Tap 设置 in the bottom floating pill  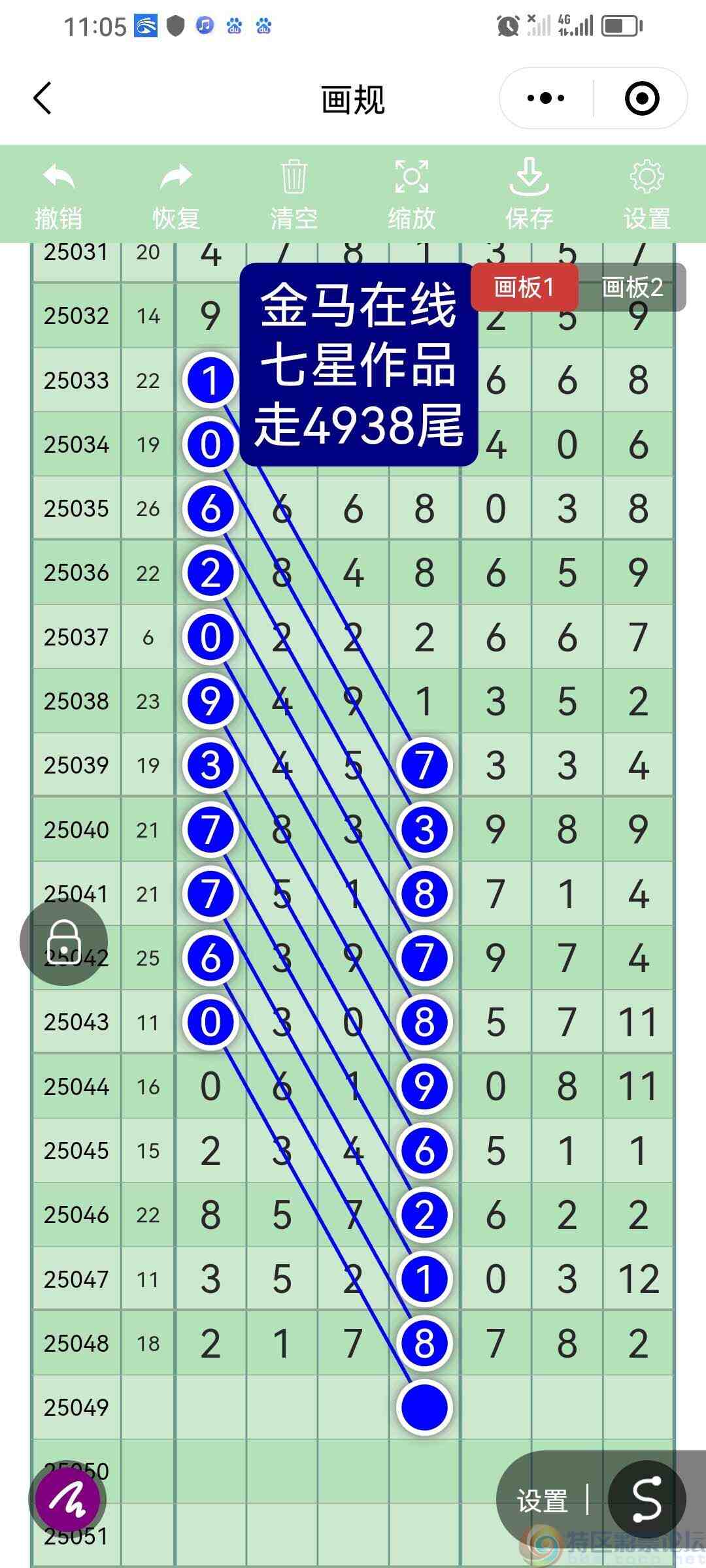[543, 1500]
